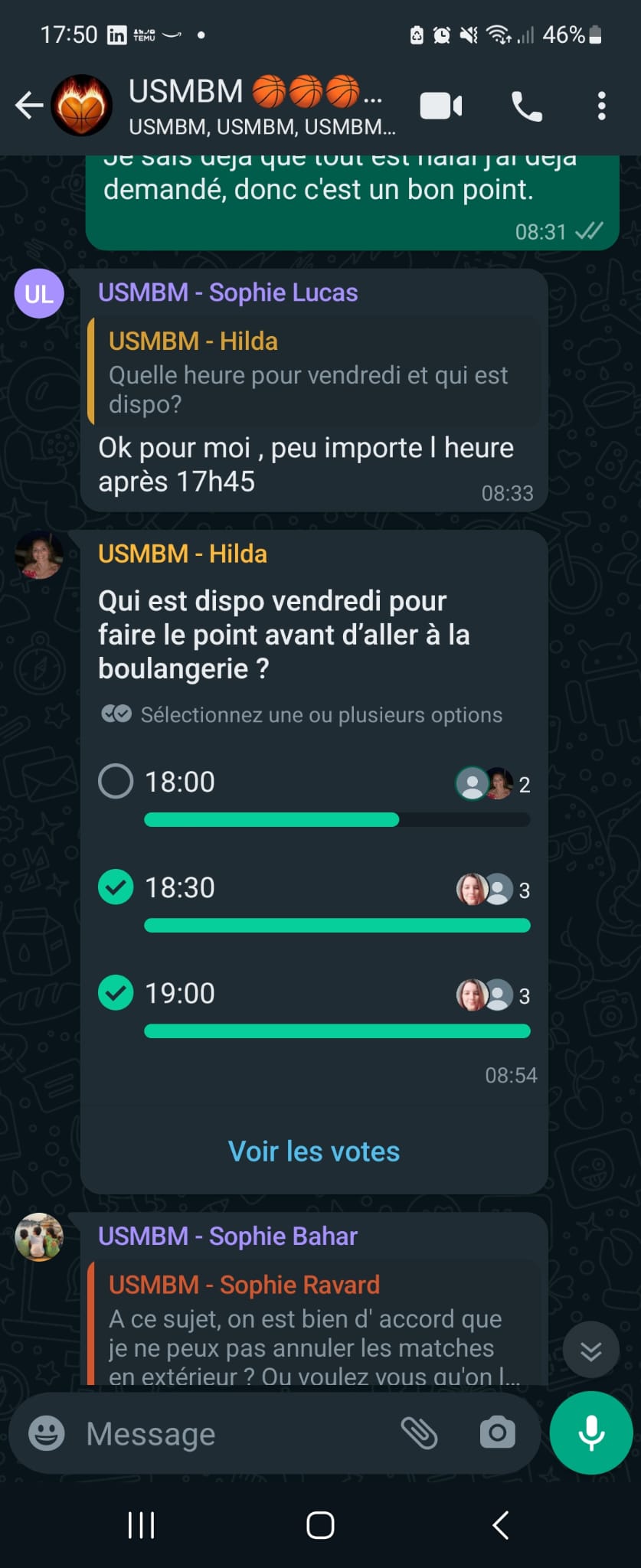Attach a file with the paperclip
This screenshot has width=641, height=1568.
[x=419, y=1433]
